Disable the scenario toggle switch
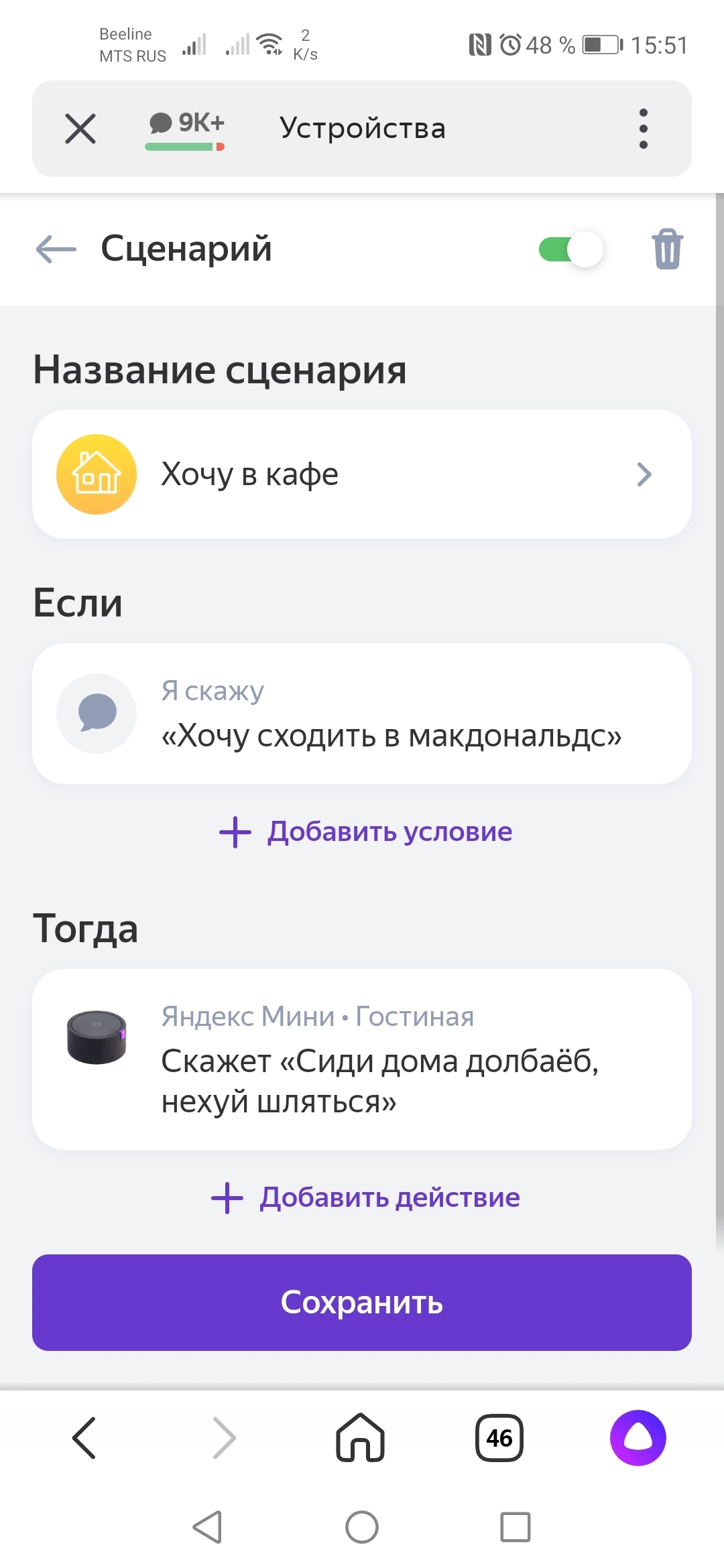Screen dimensions: 724x1568 click(571, 249)
